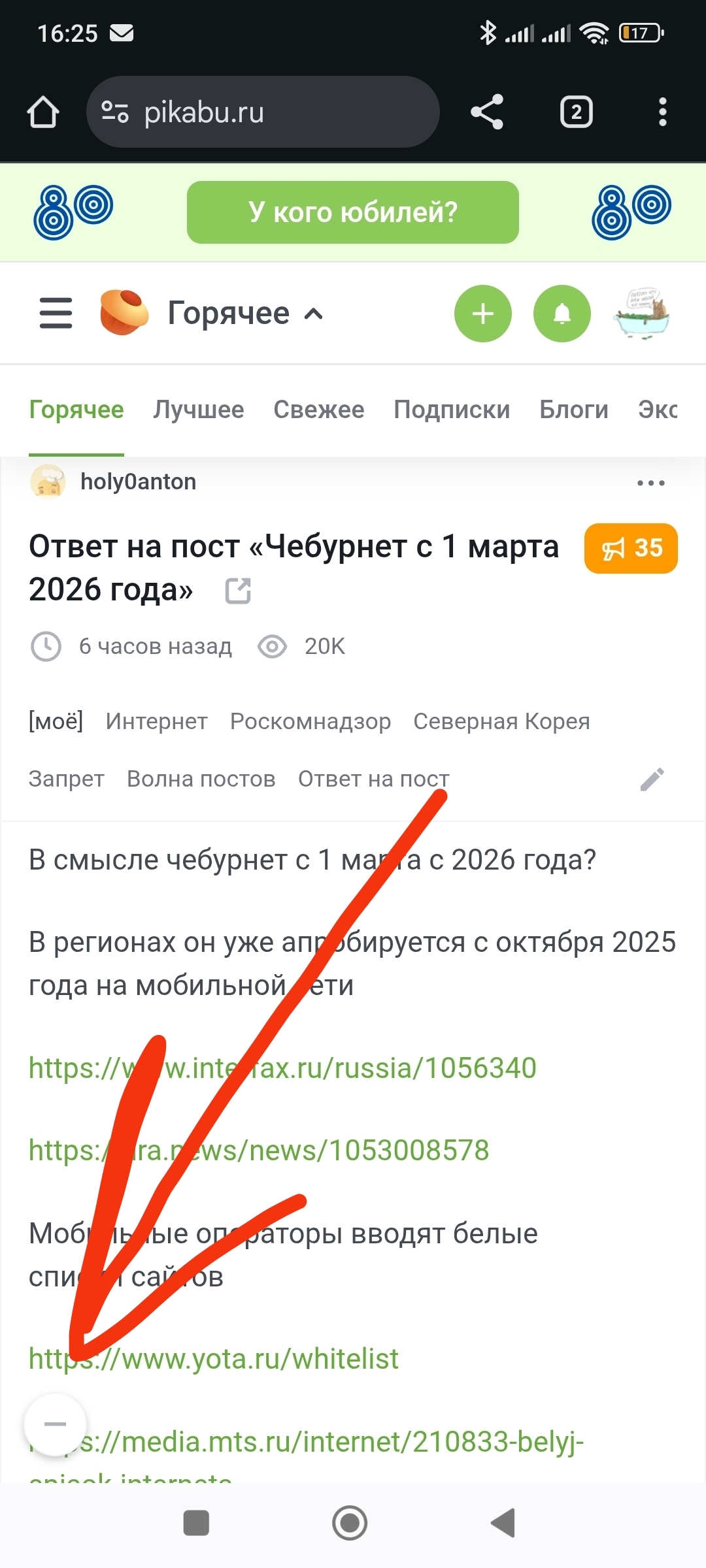Open the notifications bell

coord(562,314)
